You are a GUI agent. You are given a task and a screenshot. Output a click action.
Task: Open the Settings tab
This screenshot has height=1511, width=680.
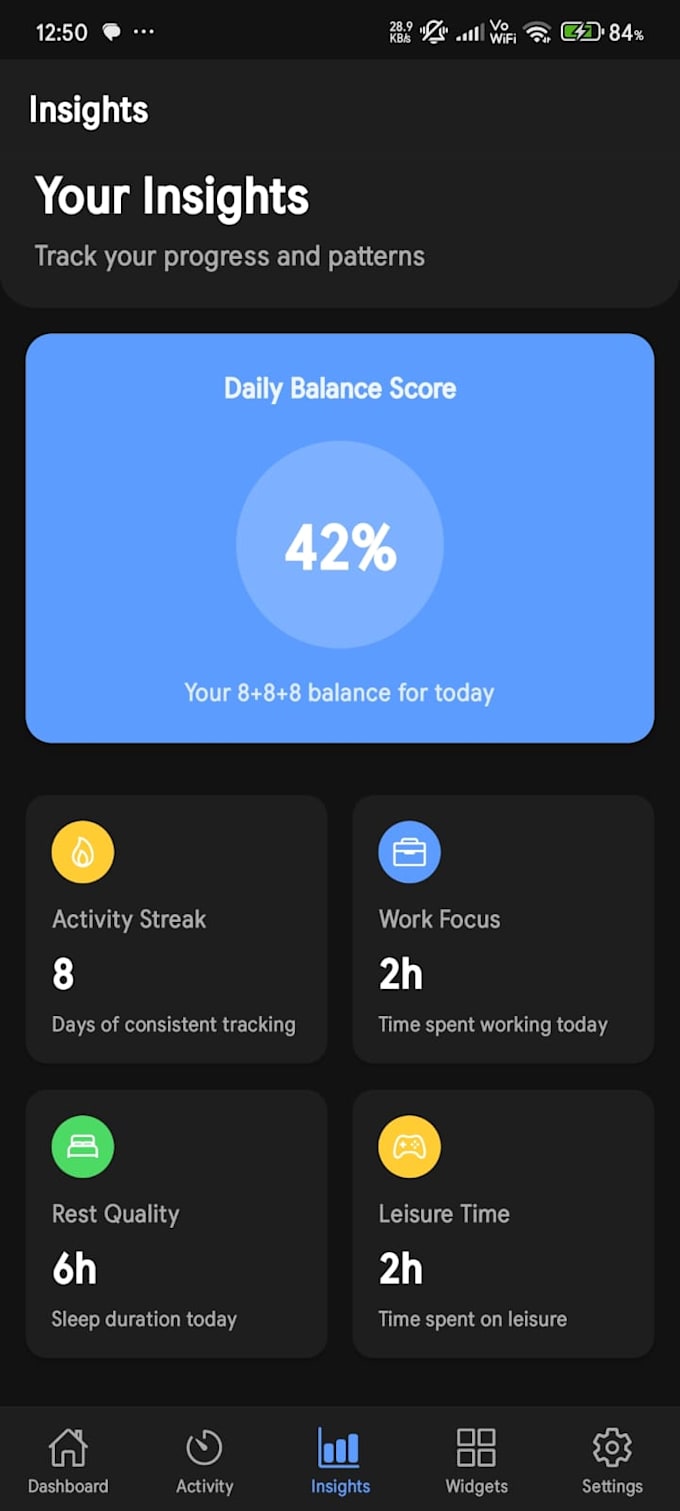tap(612, 1460)
